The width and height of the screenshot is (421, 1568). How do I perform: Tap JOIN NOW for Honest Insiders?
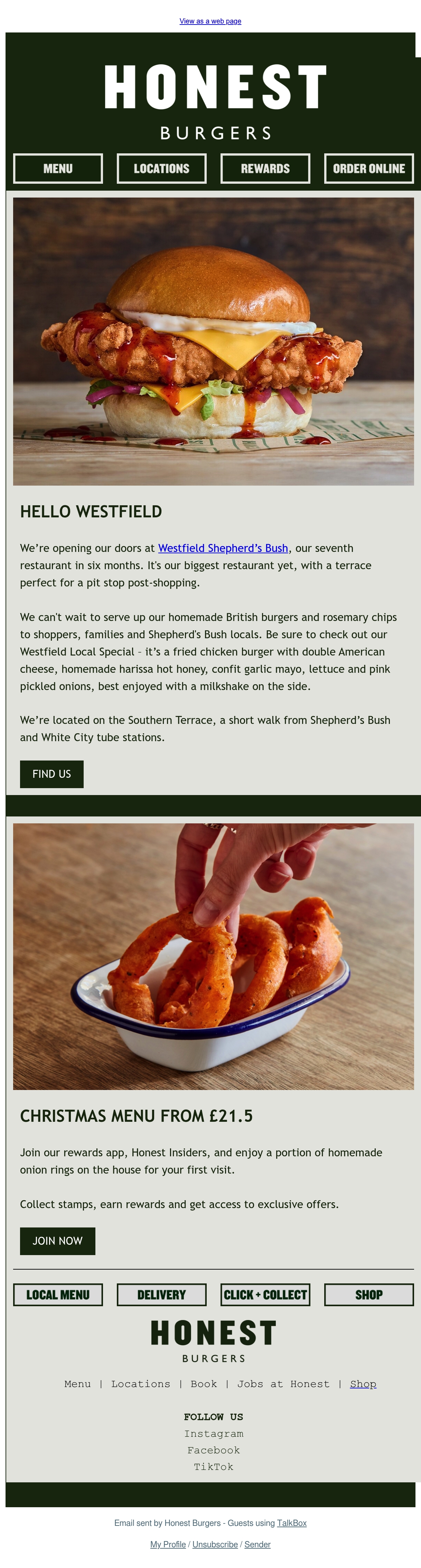pyautogui.click(x=57, y=1241)
